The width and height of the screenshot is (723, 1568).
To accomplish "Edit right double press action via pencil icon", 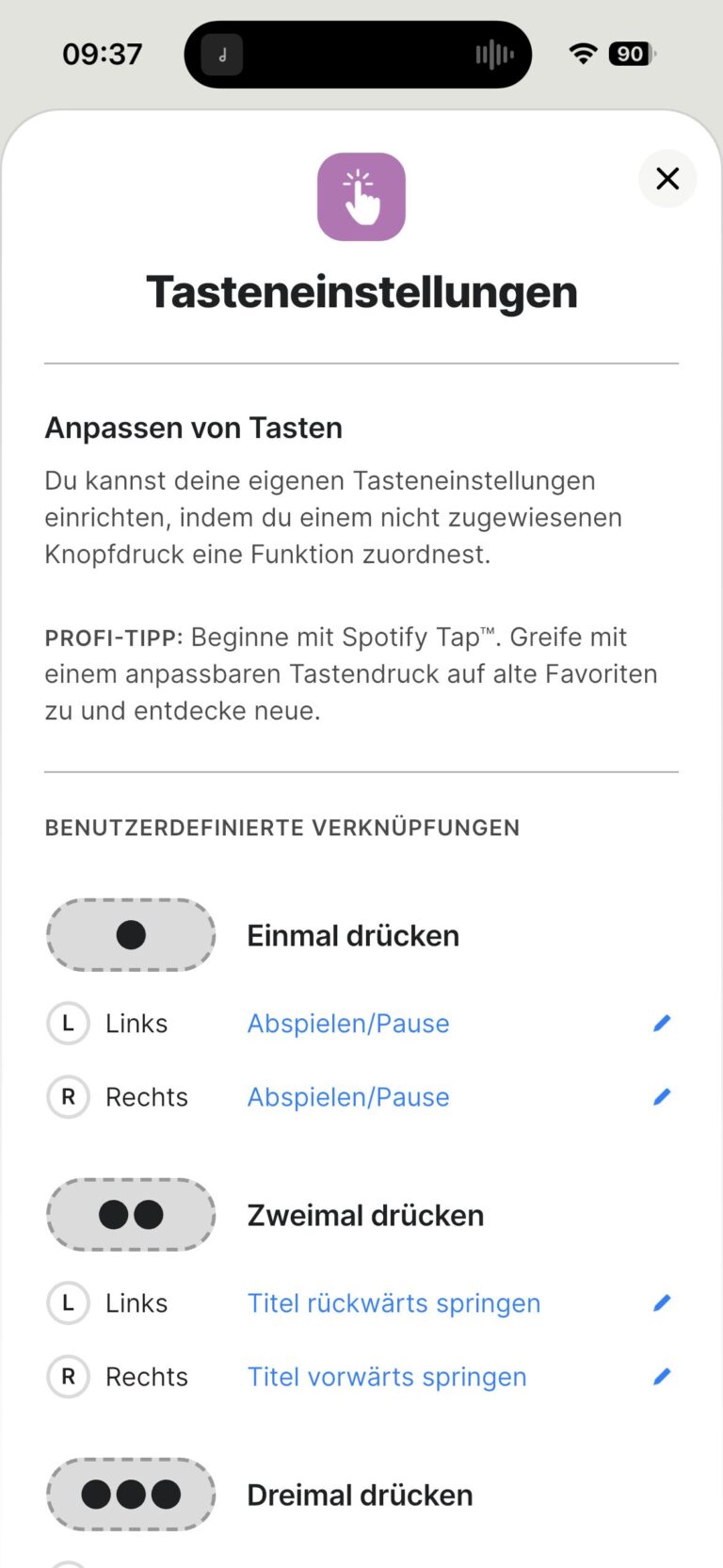I will tap(662, 1376).
